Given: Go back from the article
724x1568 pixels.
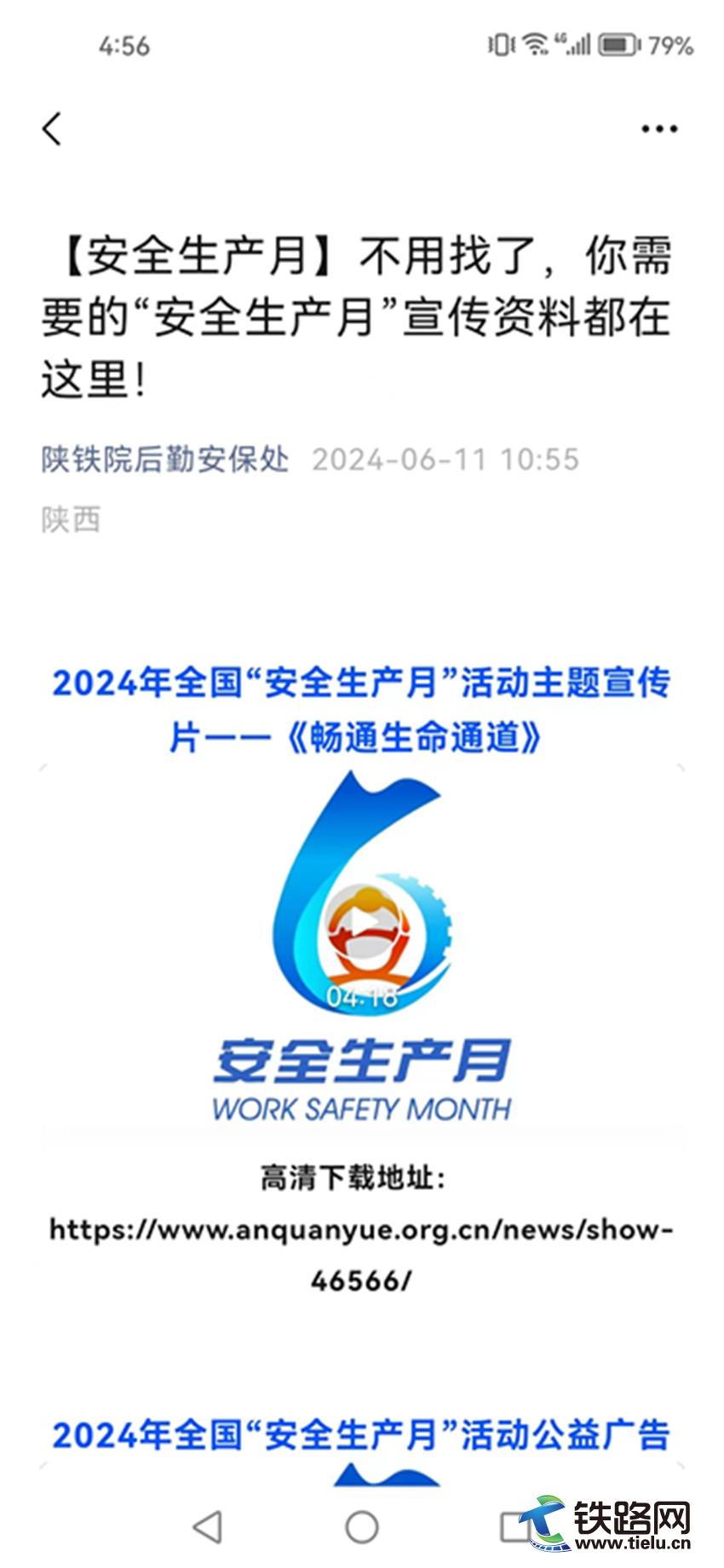Looking at the screenshot, I should (x=52, y=129).
